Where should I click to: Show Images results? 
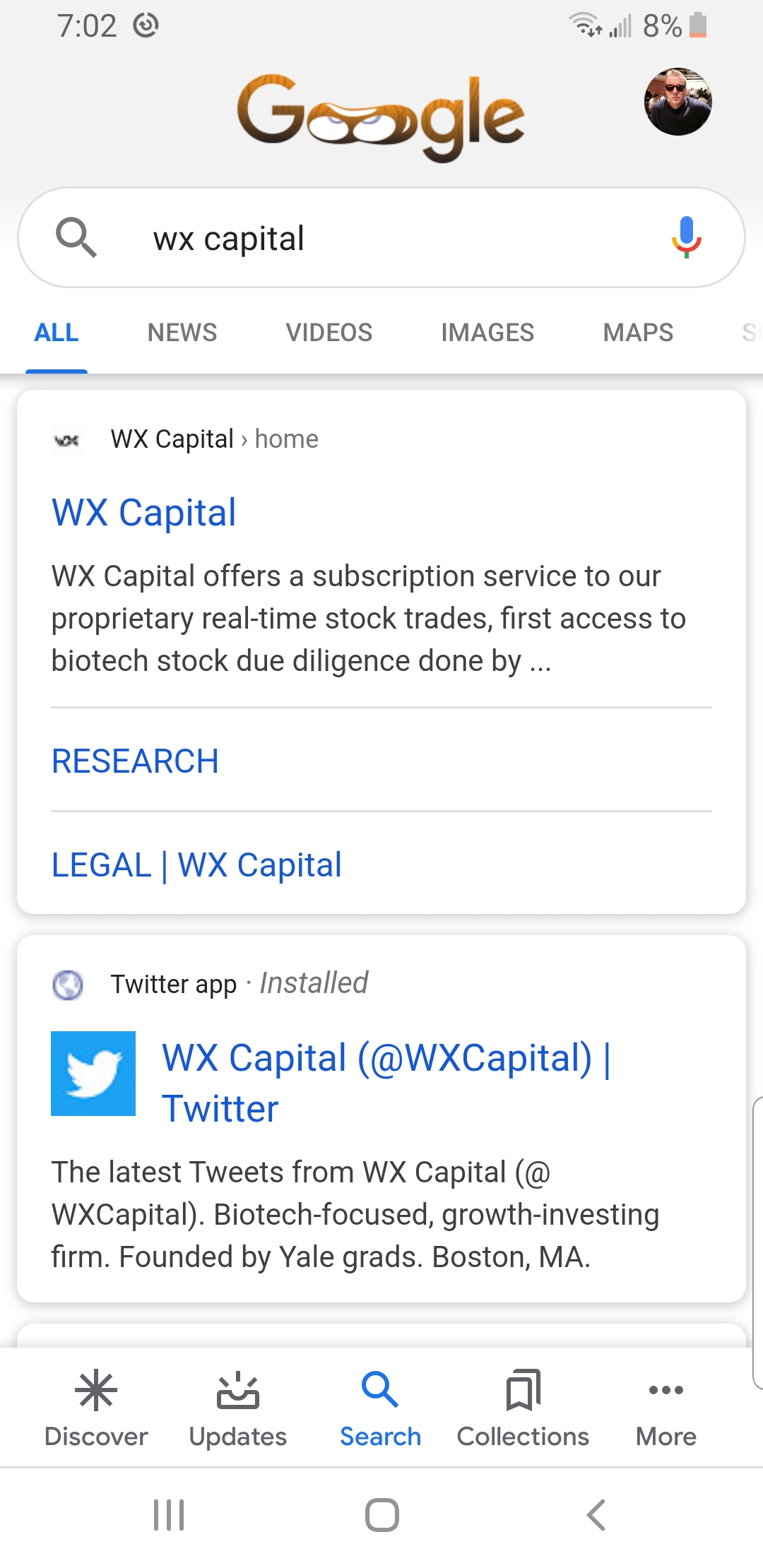click(487, 332)
